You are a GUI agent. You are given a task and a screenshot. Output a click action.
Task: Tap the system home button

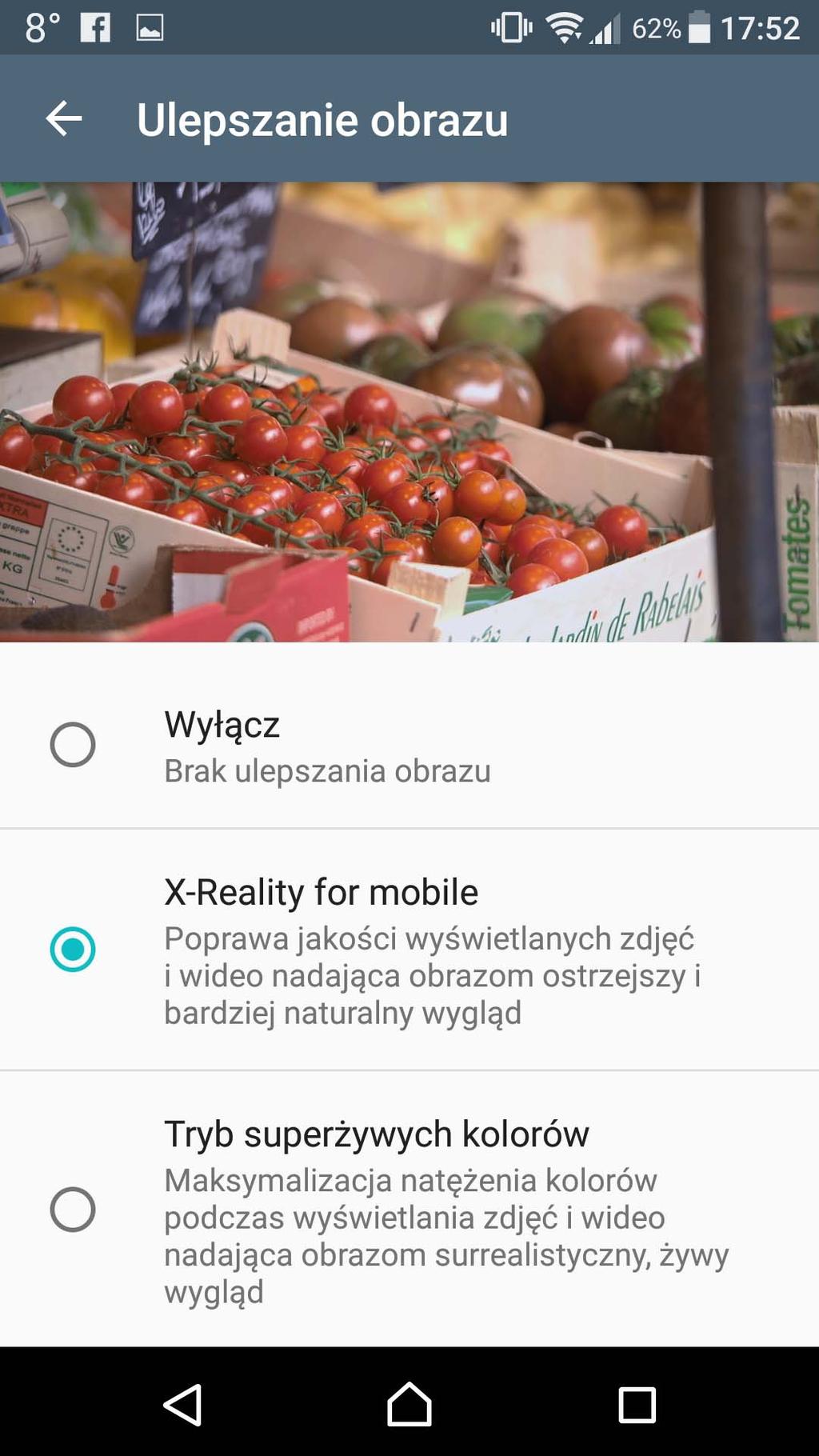tap(409, 1405)
